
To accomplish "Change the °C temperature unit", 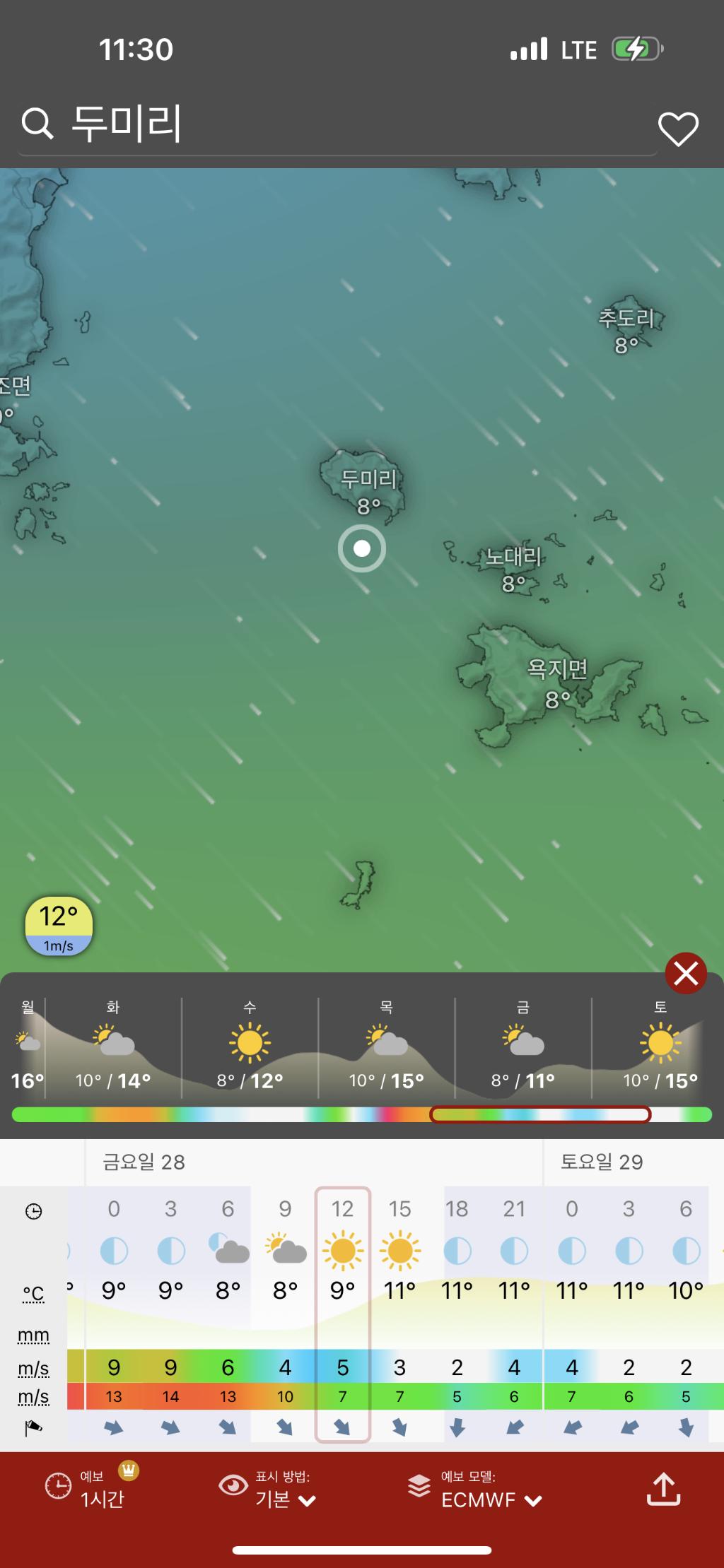I will [x=33, y=1294].
